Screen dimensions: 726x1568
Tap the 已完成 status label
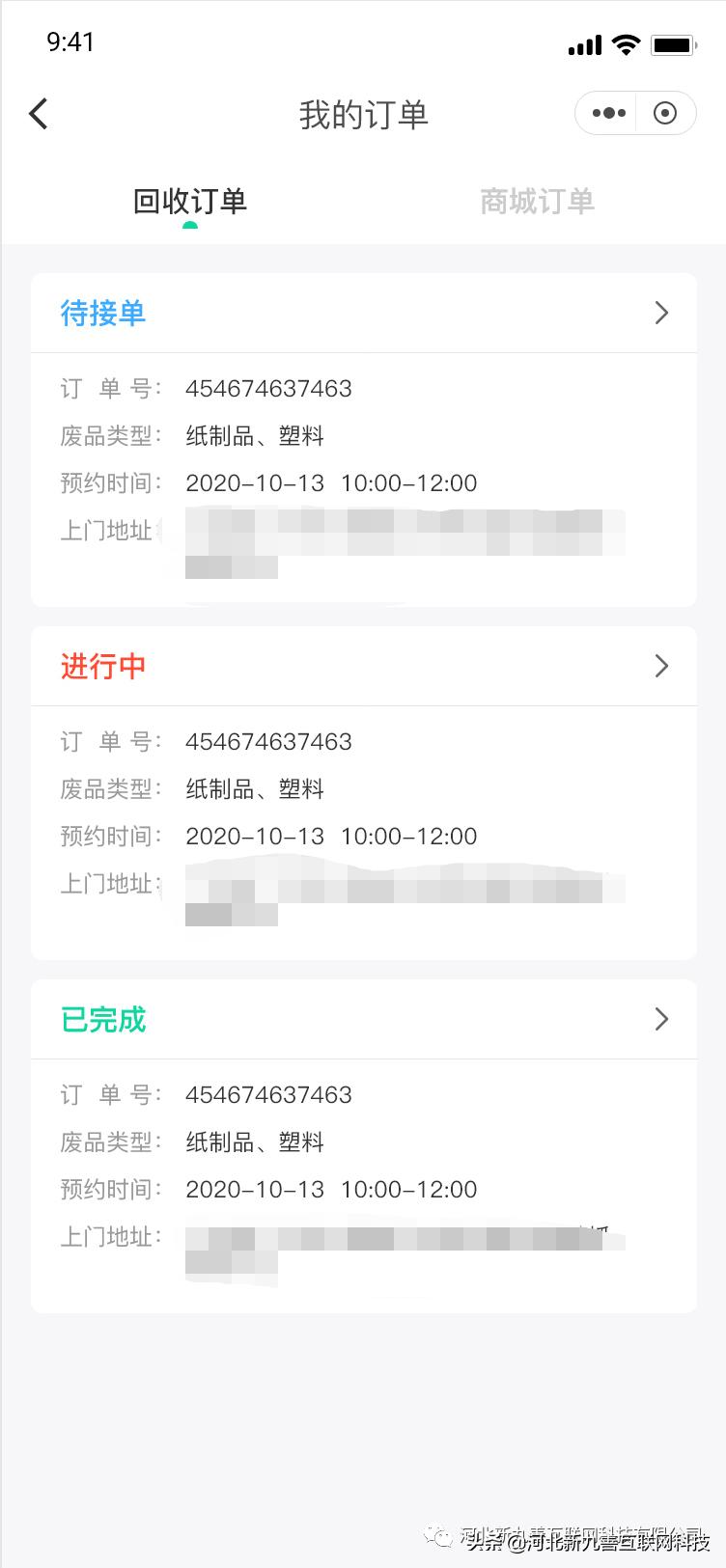[x=102, y=1019]
